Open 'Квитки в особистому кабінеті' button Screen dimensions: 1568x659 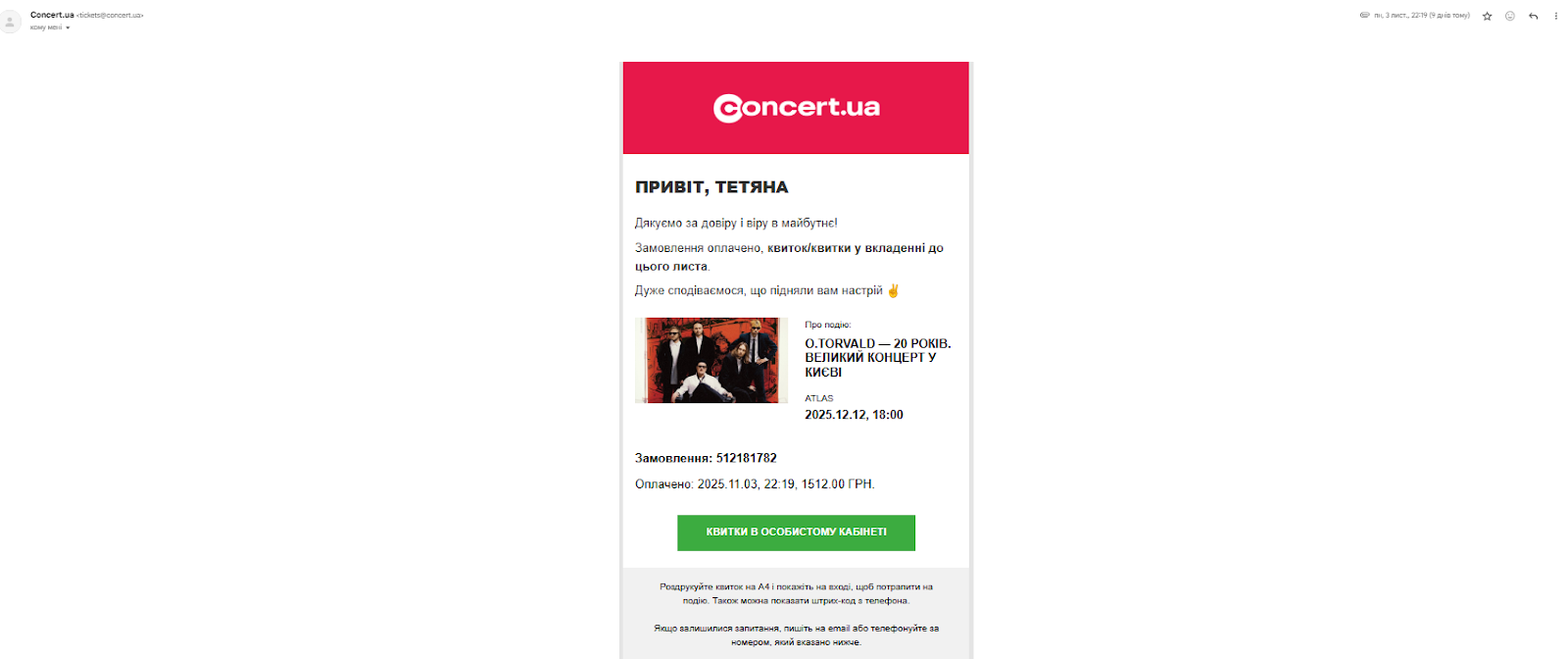[796, 532]
